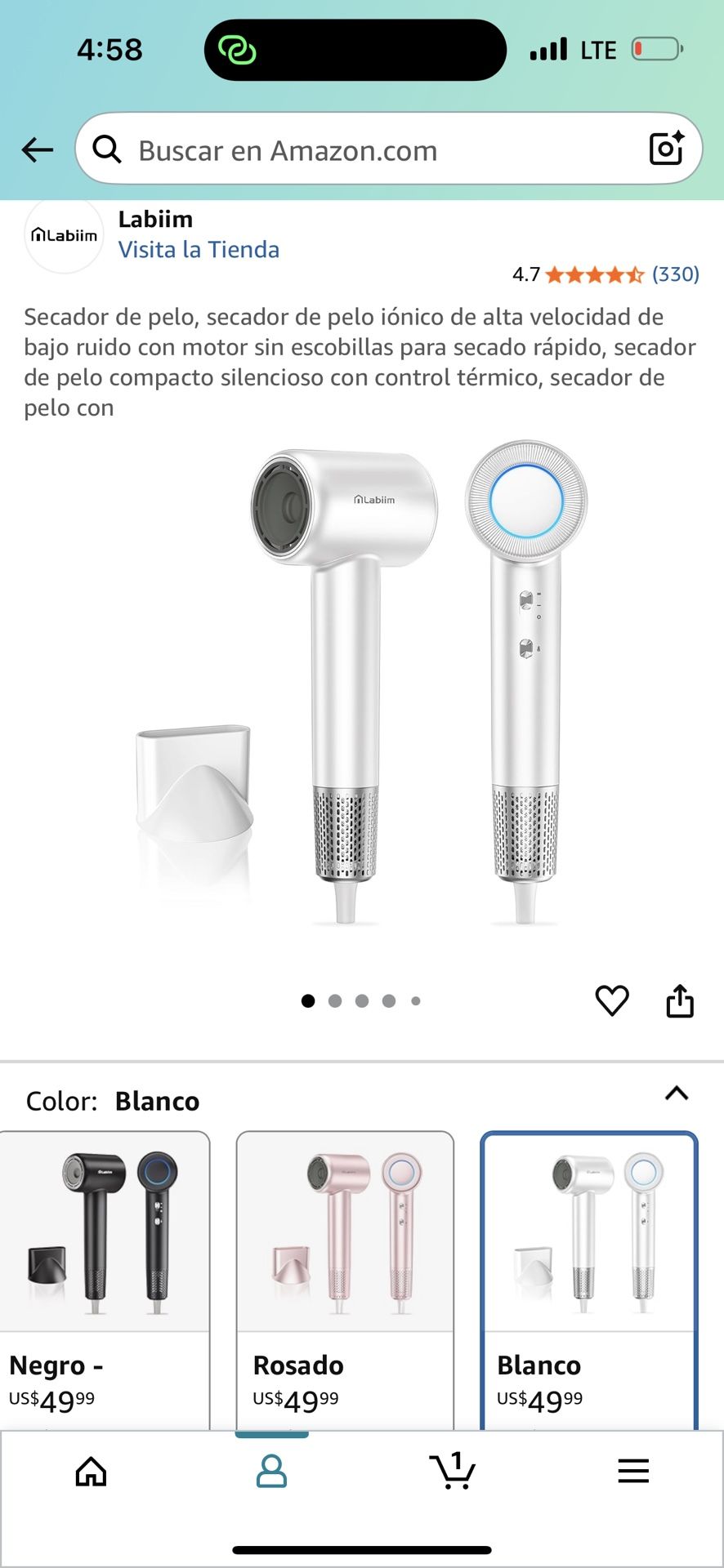Tap the image carousel page dots

[x=361, y=1000]
